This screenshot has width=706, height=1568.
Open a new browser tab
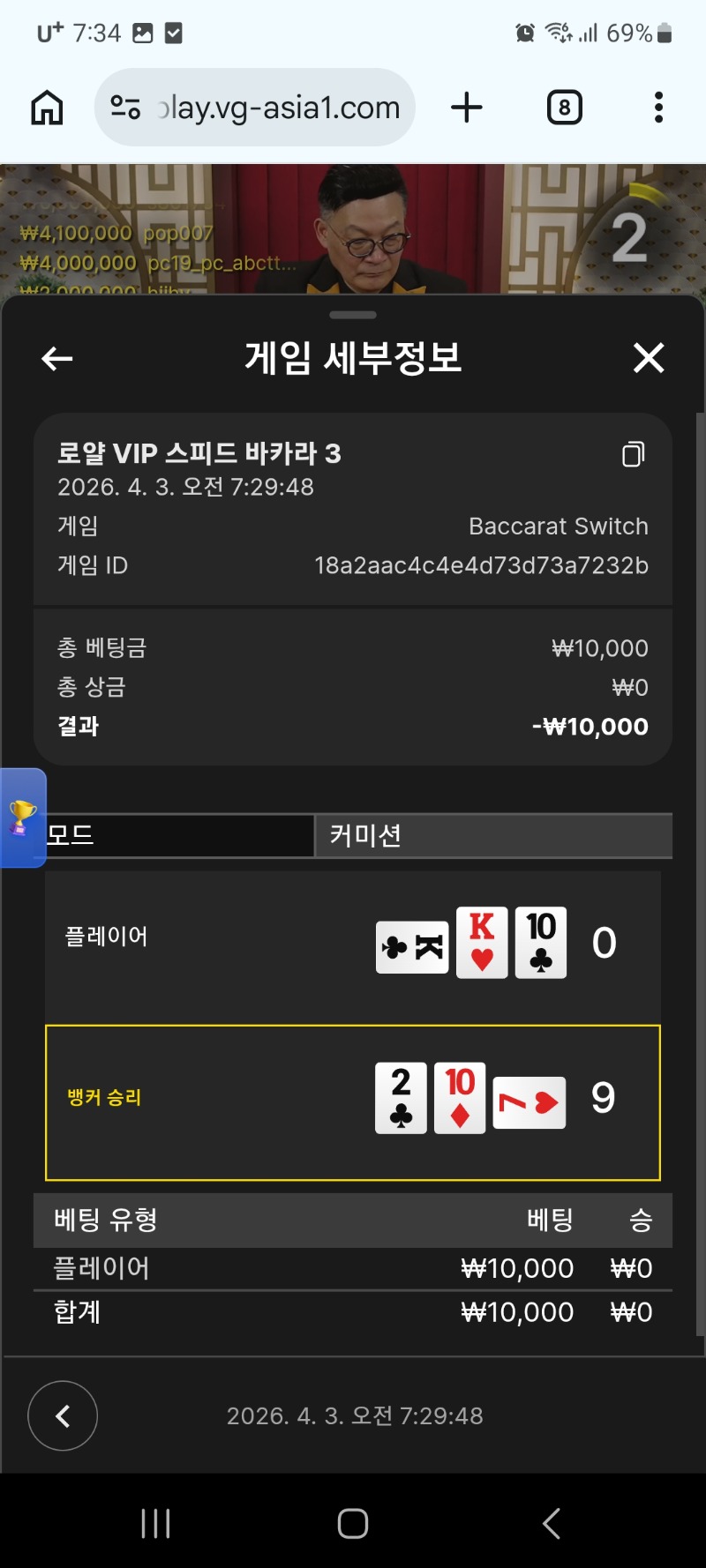click(467, 108)
